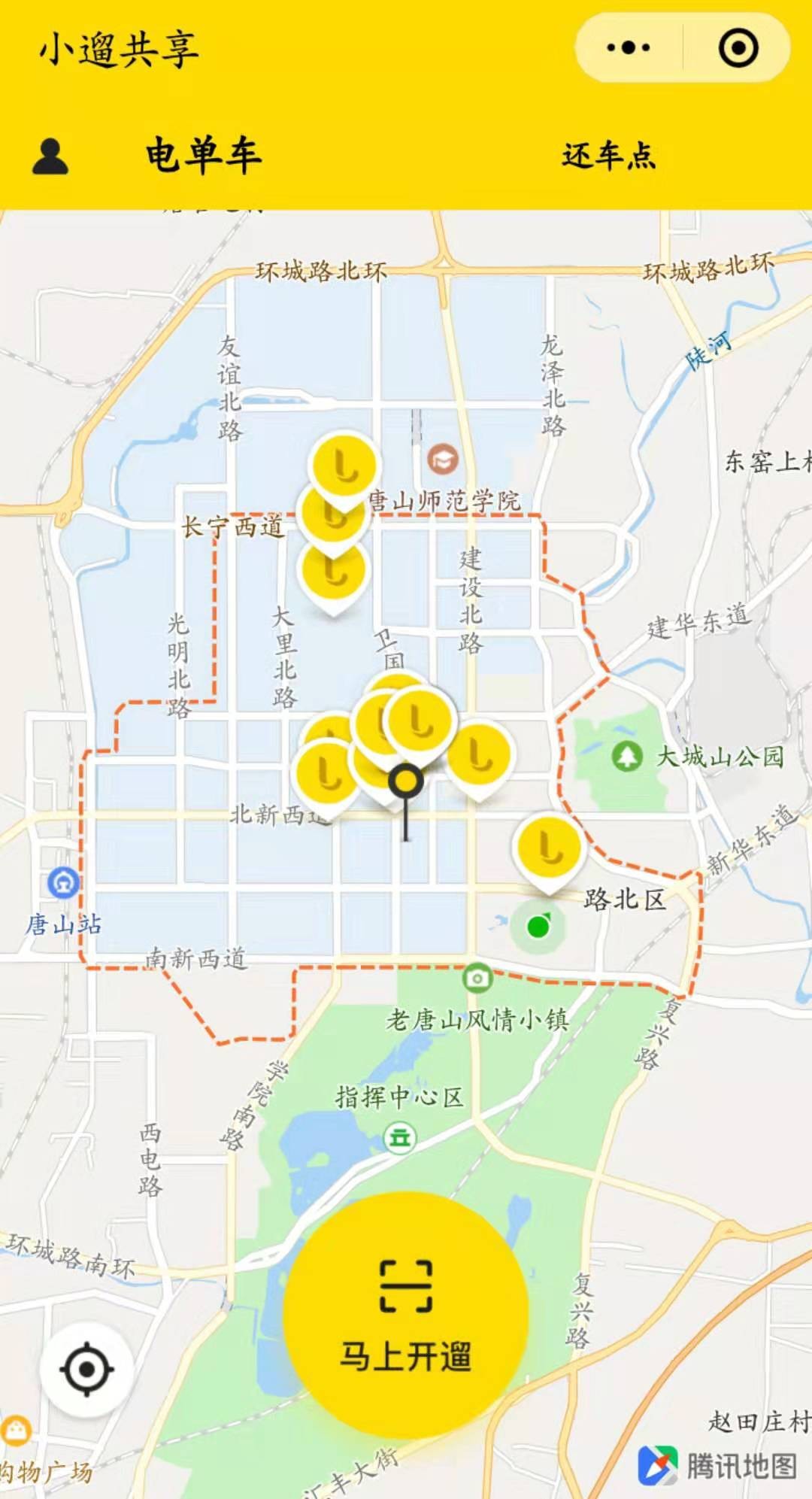Select the bike marker nearest 路北区
This screenshot has width=812, height=1499.
[549, 848]
